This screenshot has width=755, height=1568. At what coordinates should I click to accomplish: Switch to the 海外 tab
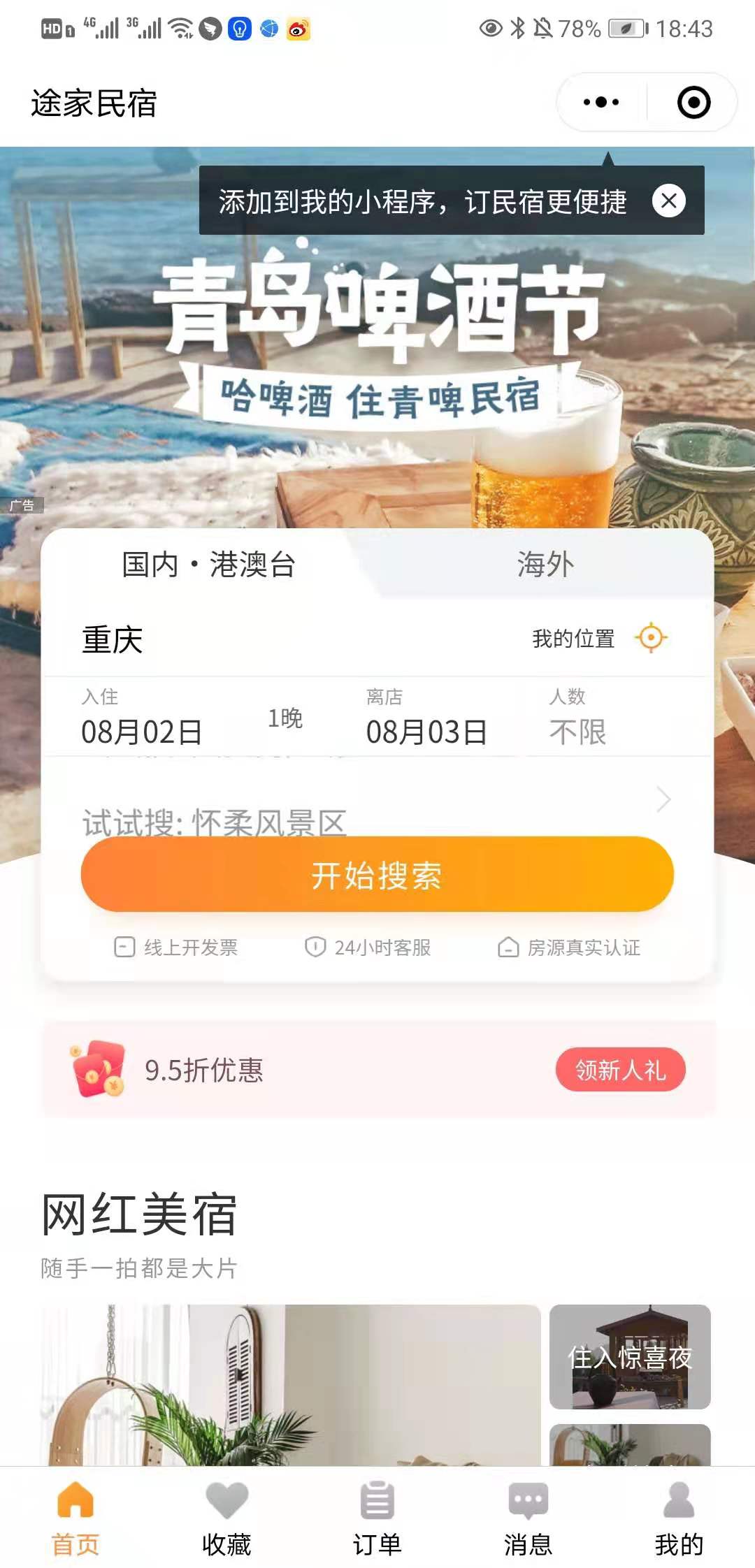[545, 565]
